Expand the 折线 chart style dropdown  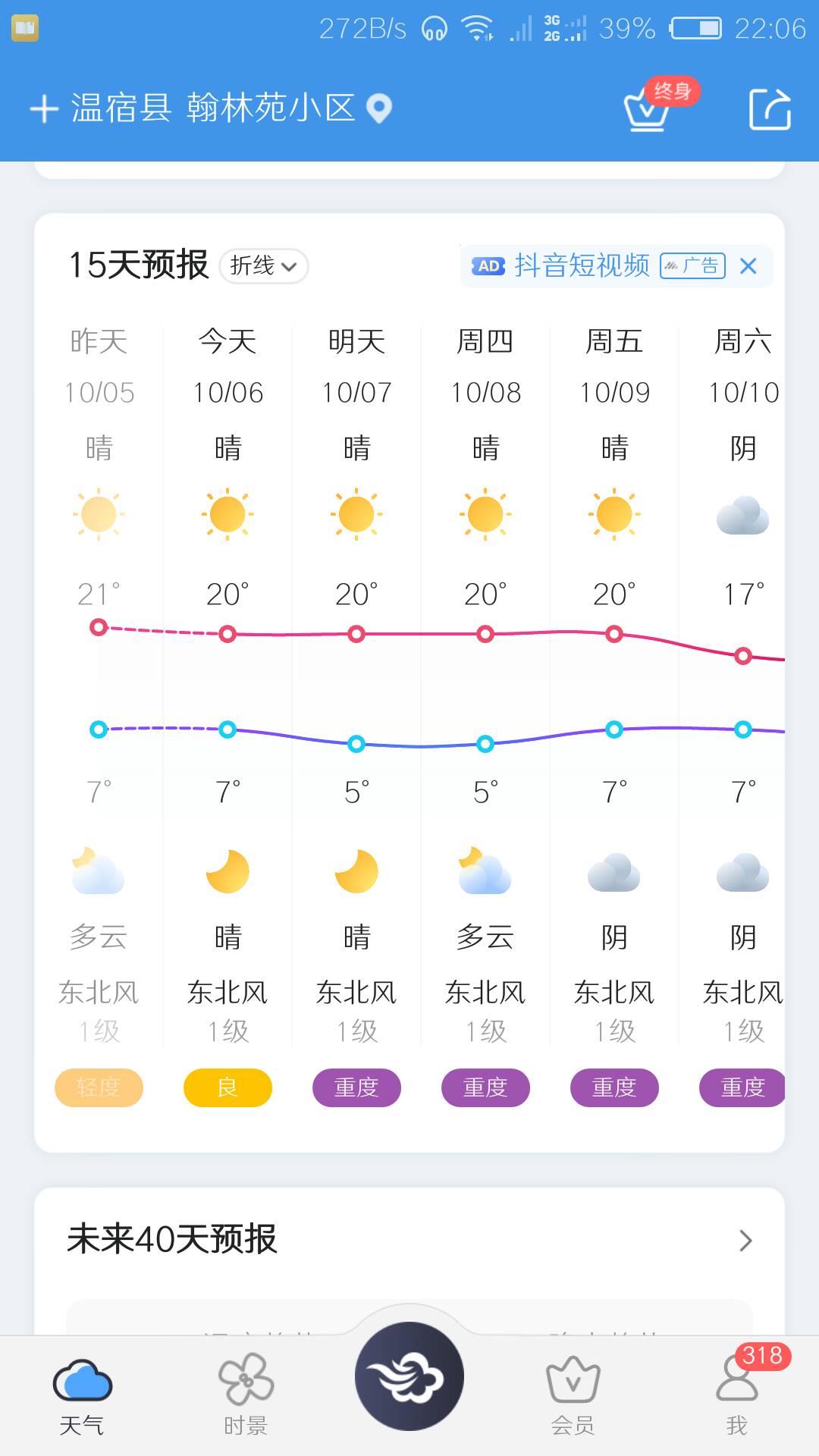[x=263, y=266]
